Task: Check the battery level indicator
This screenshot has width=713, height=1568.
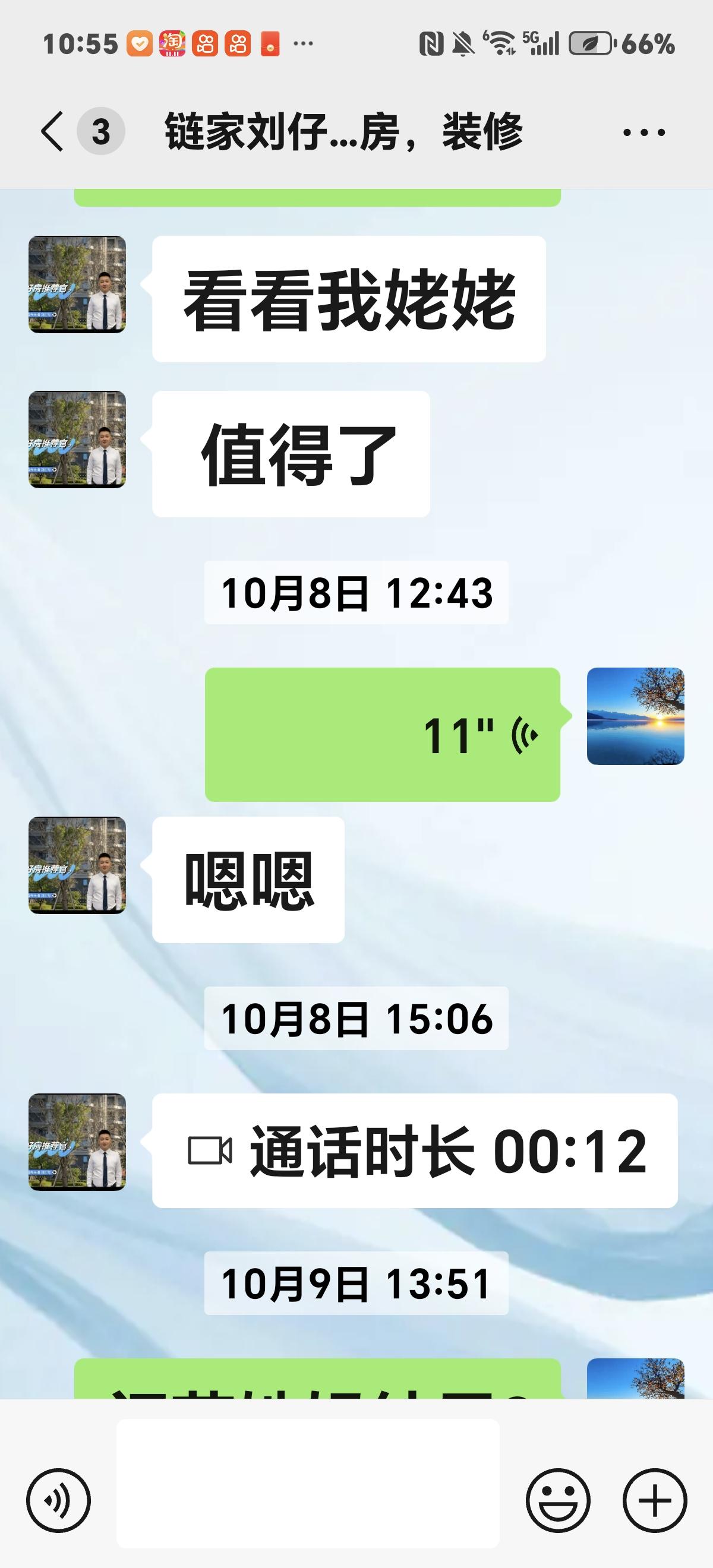Action: (589, 42)
